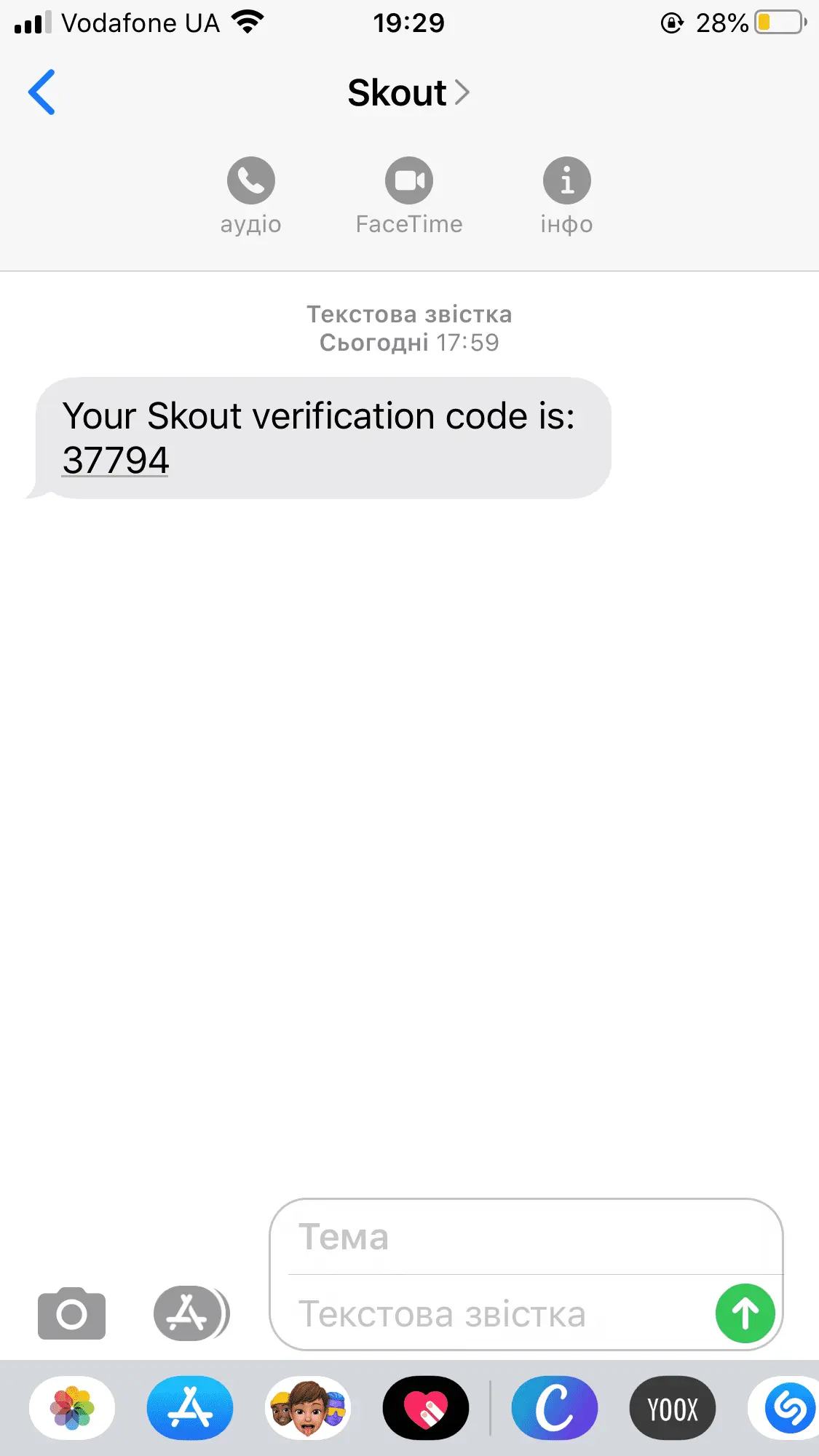This screenshot has width=819, height=1456.
Task: Focus the Текстова звістка message field
Action: pyautogui.click(x=495, y=1314)
